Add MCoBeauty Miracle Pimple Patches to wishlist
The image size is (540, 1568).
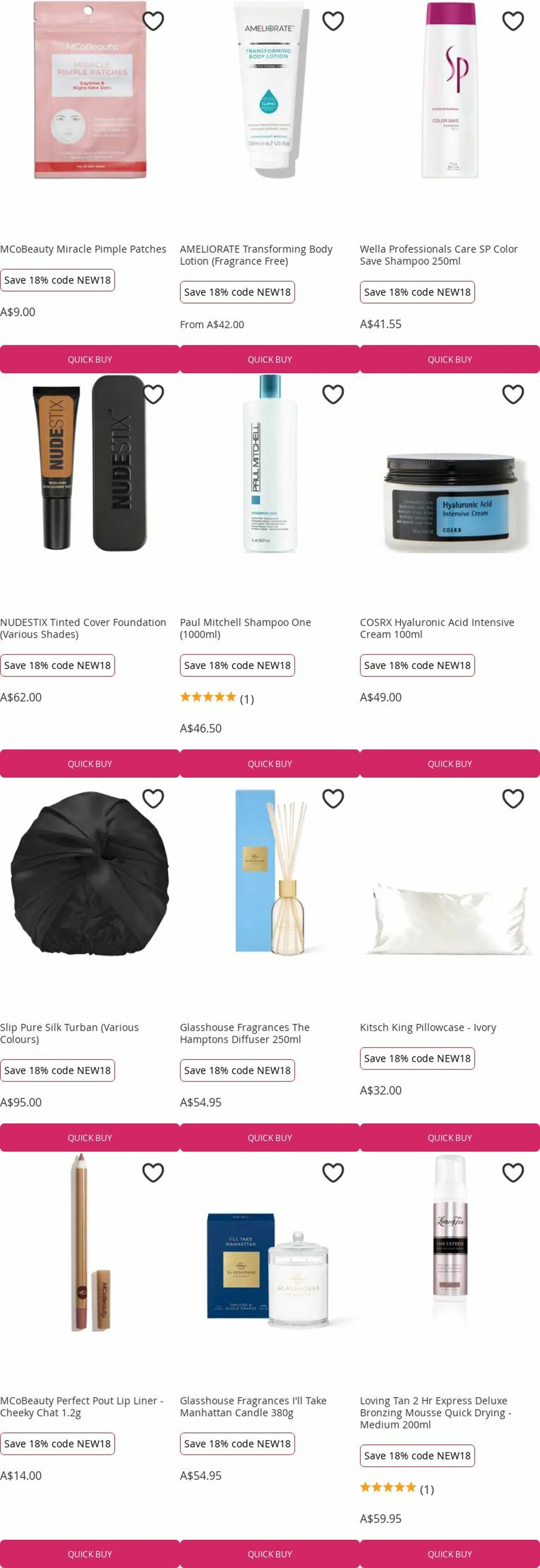click(x=153, y=21)
